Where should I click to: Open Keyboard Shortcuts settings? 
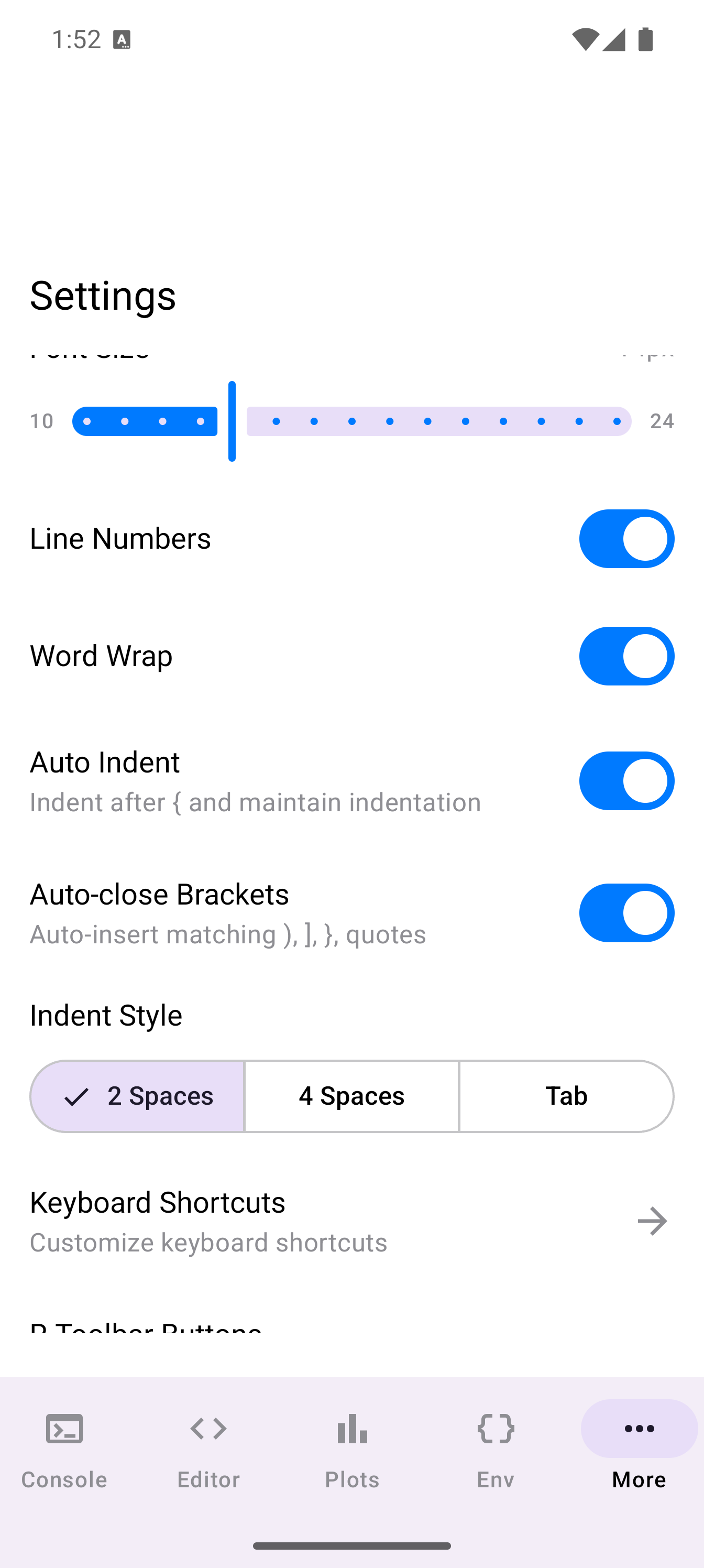[x=351, y=1221]
